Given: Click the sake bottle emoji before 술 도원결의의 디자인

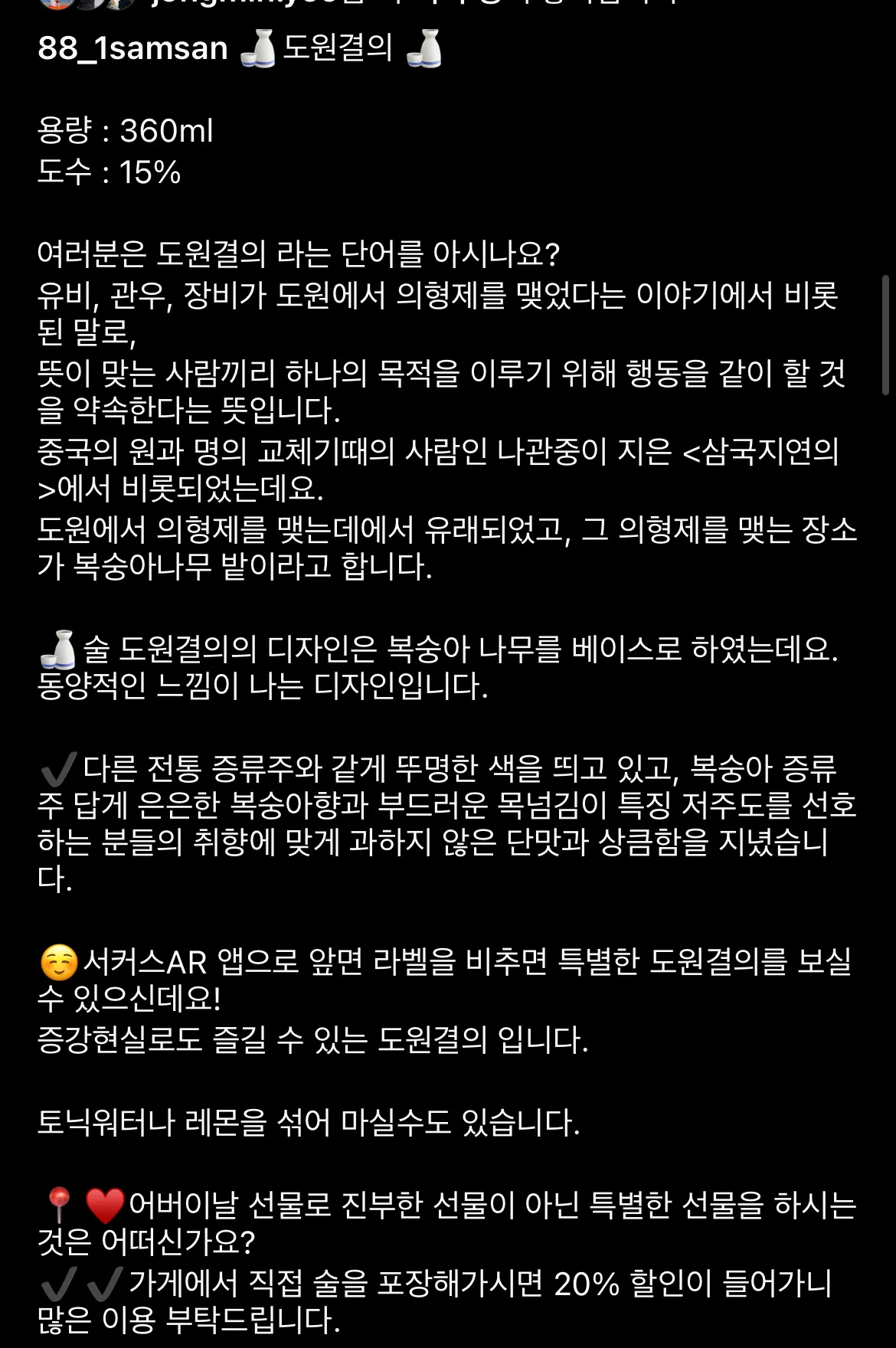Looking at the screenshot, I should point(56,647).
